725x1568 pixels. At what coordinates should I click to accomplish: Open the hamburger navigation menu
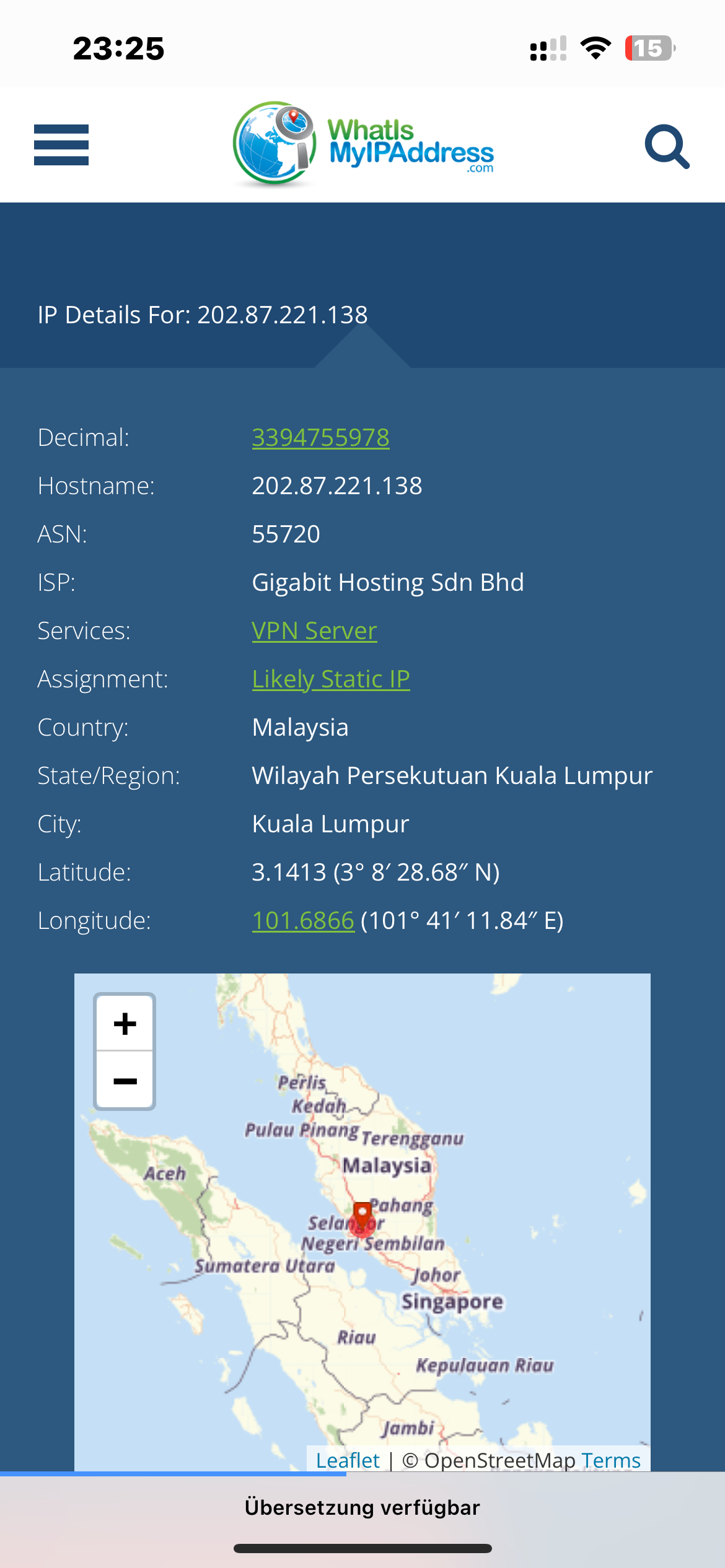pyautogui.click(x=61, y=145)
